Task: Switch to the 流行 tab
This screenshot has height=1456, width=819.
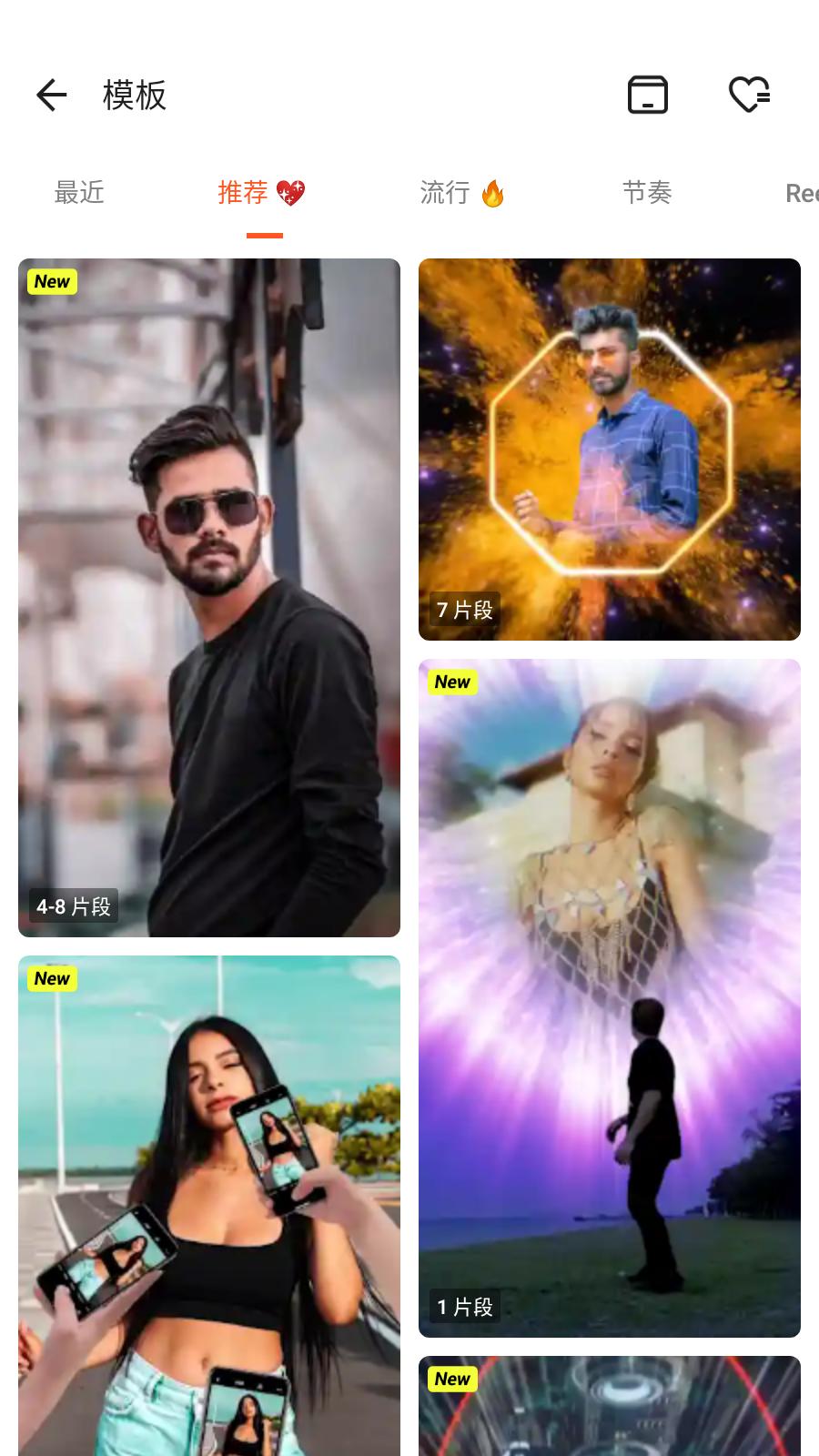Action: (462, 193)
